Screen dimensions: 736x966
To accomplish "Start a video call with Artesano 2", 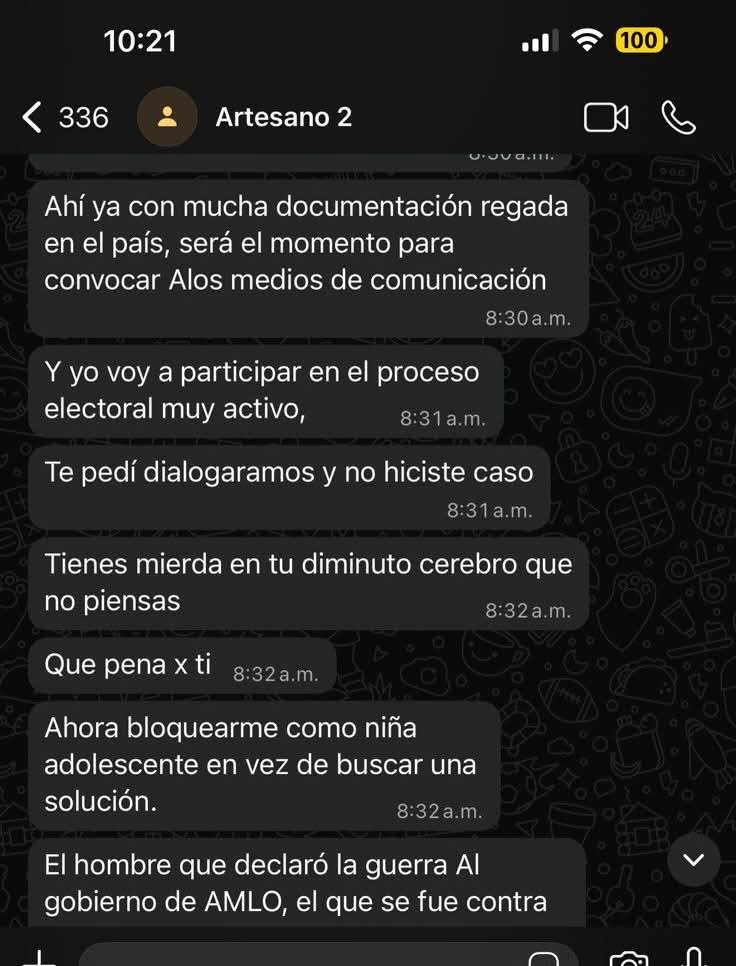I will pos(605,118).
